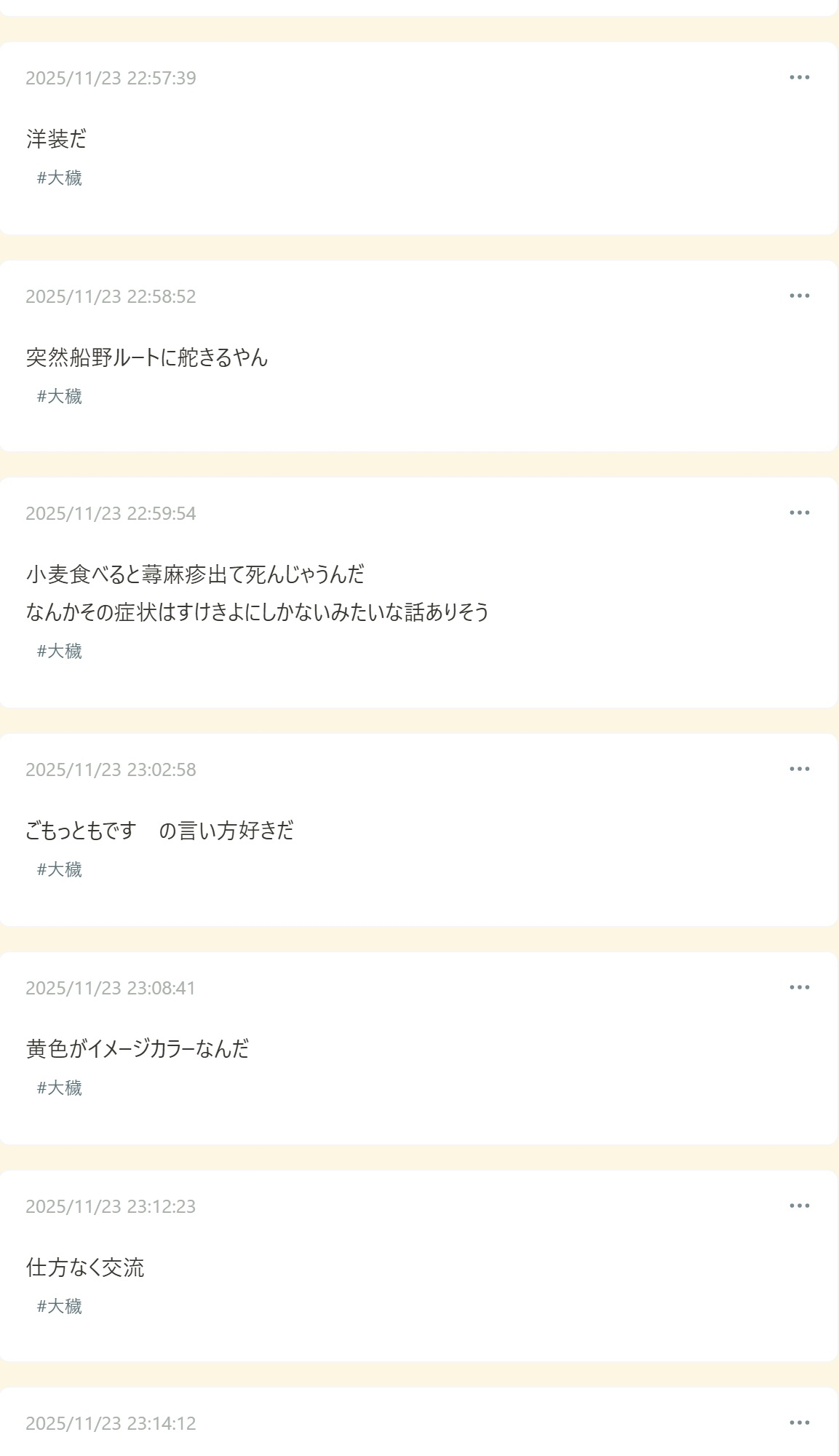The image size is (839, 1456).
Task: Select the #大穢 tag on the 小麦食べると post
Action: (x=60, y=652)
